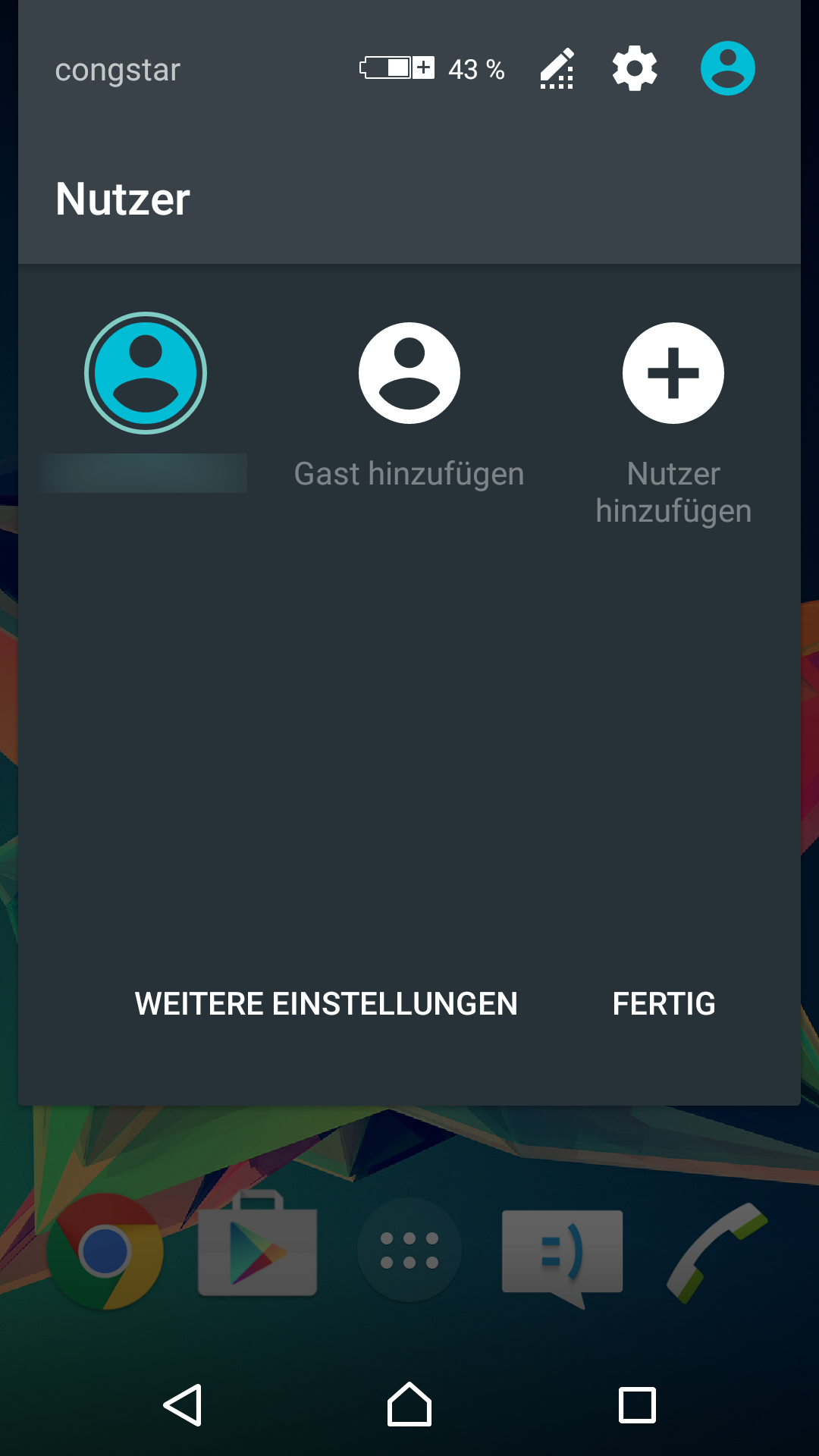Add a new user via Nutzer hinzufügen

pos(673,373)
